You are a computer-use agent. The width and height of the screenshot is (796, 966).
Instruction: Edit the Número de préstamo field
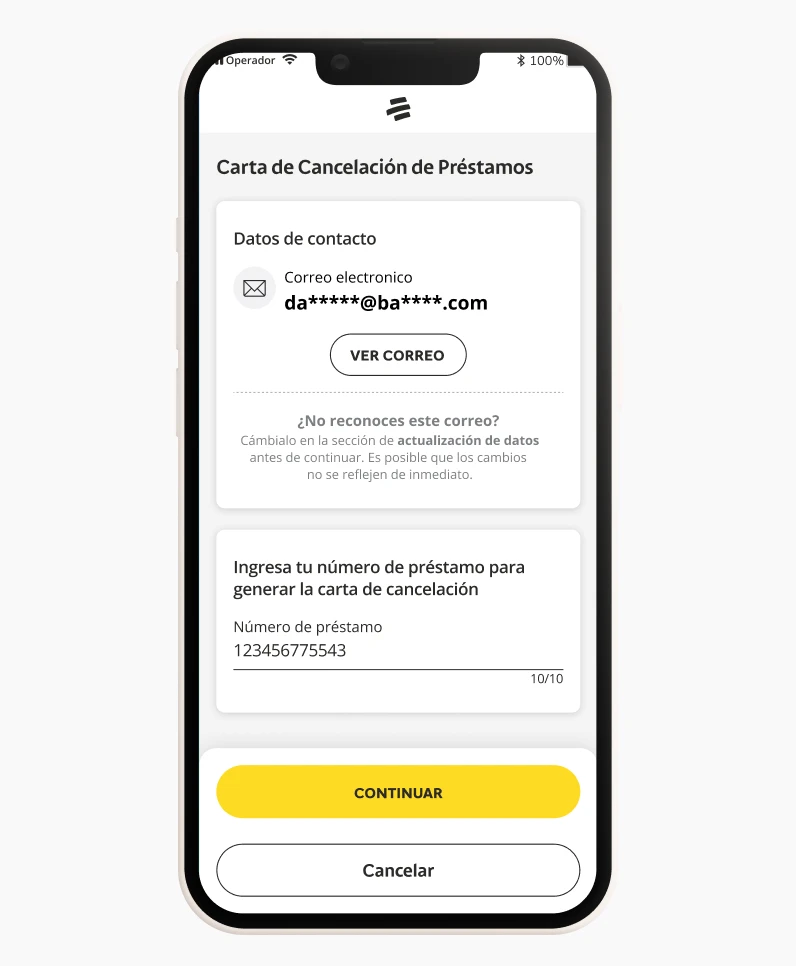click(x=397, y=651)
